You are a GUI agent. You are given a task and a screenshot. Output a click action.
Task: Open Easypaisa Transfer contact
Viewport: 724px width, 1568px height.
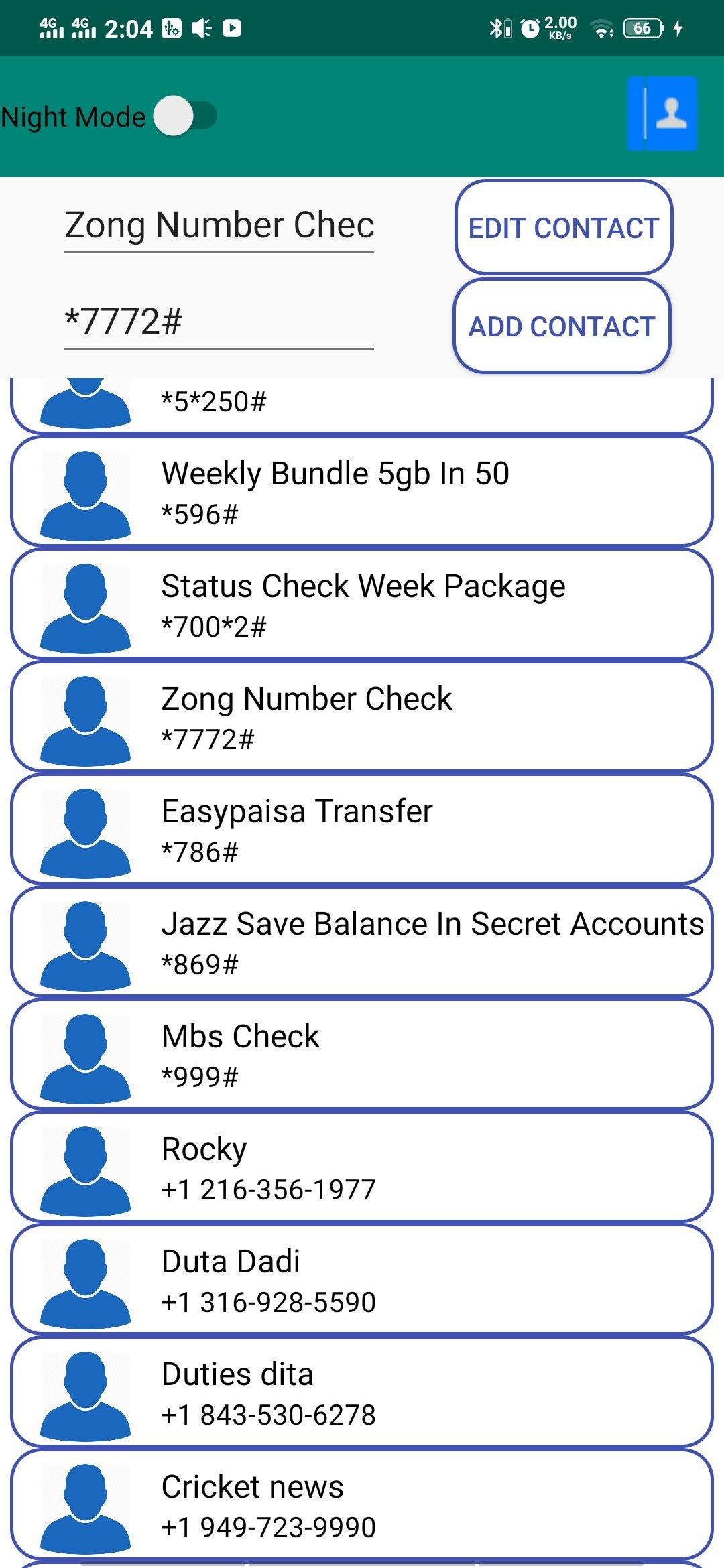click(362, 829)
